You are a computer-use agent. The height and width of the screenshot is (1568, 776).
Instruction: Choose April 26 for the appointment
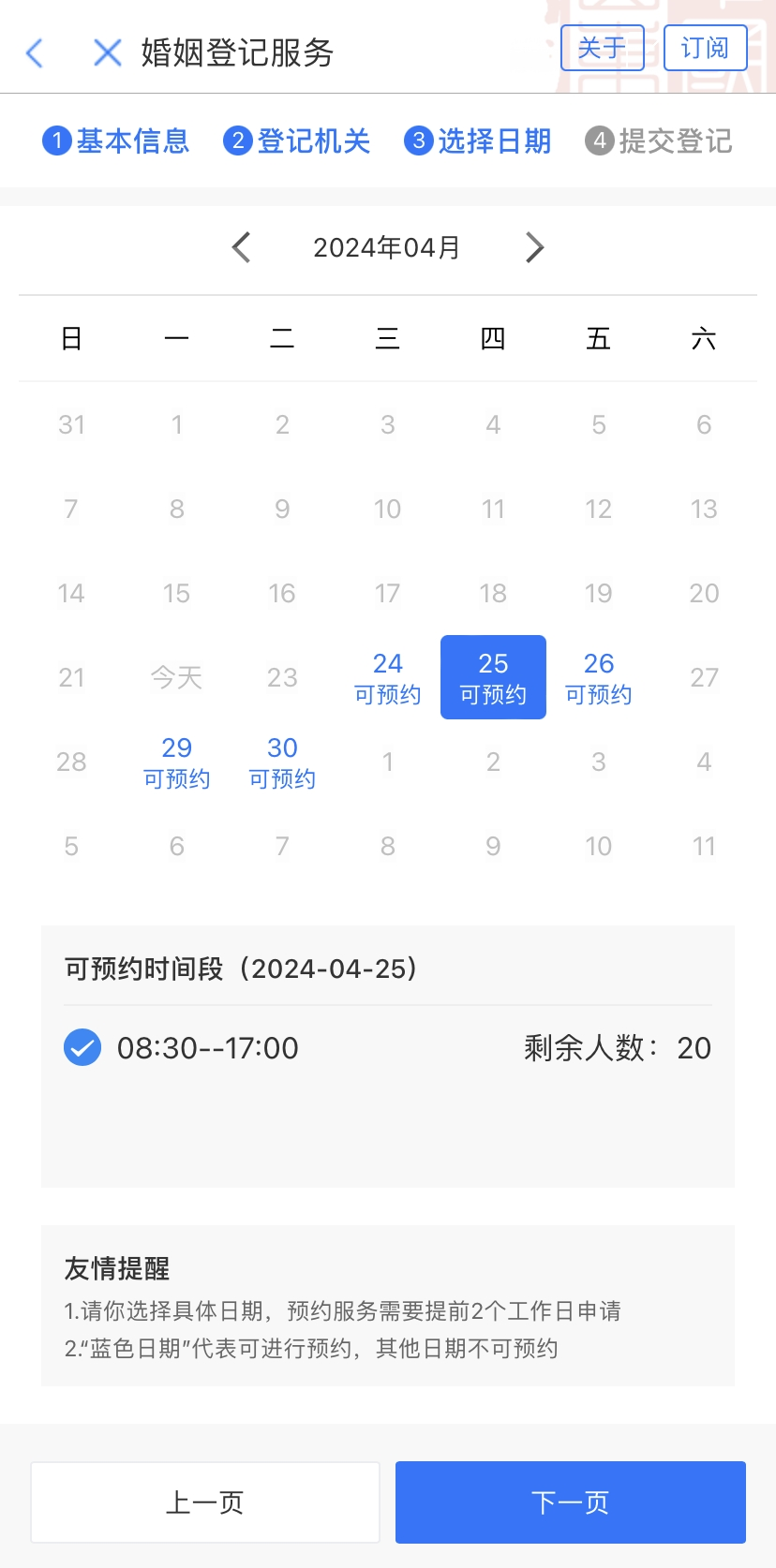599,677
